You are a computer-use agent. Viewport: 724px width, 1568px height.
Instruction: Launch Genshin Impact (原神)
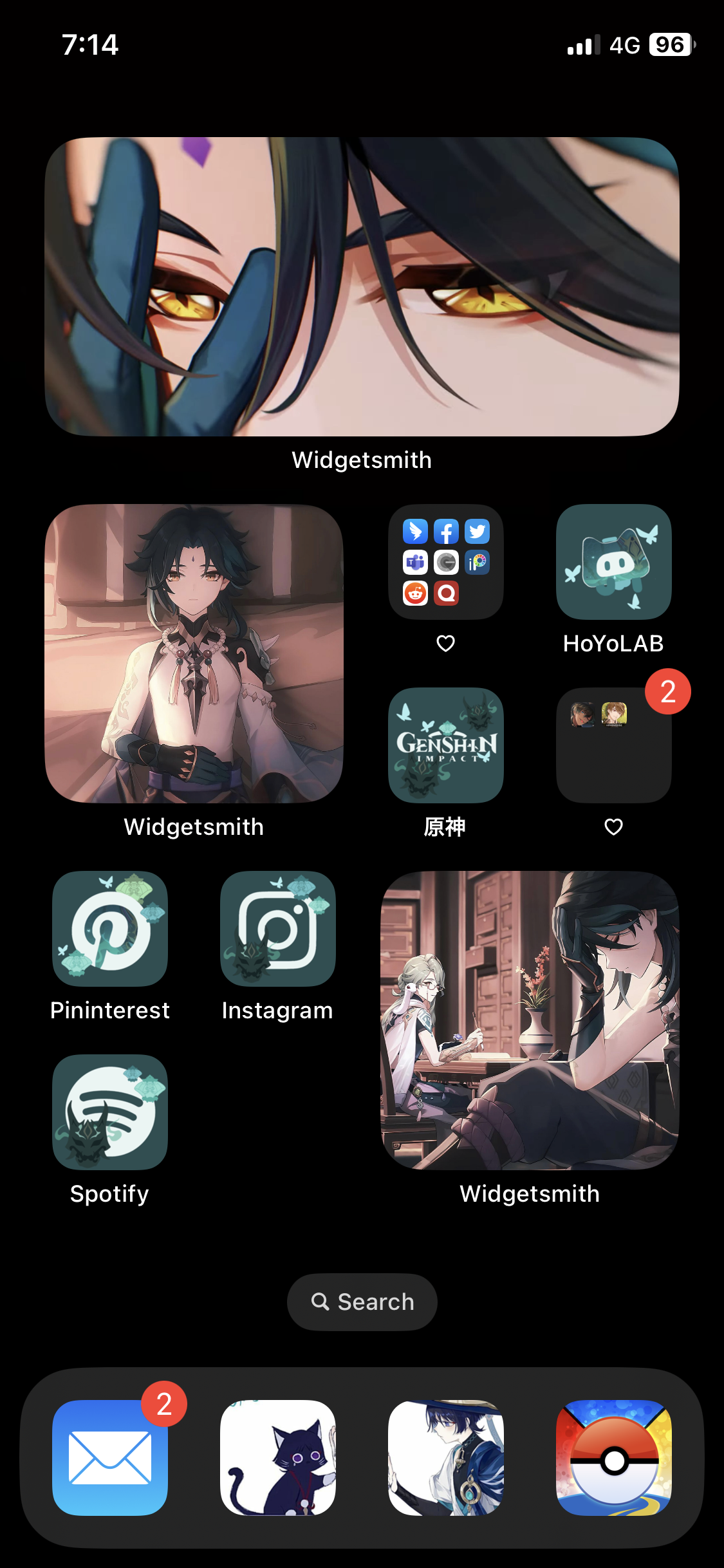(445, 745)
